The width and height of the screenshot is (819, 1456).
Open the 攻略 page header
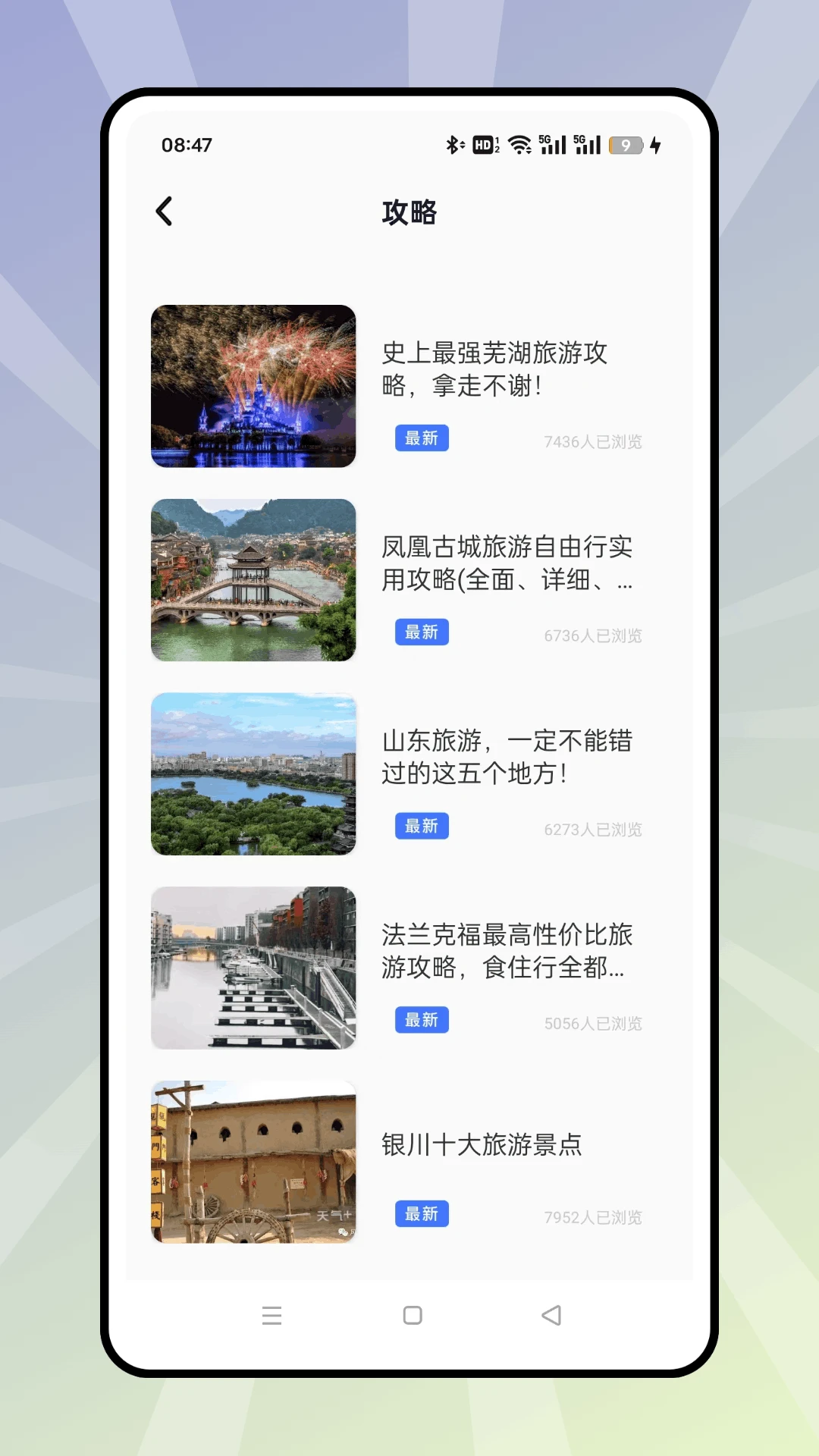coord(409,214)
